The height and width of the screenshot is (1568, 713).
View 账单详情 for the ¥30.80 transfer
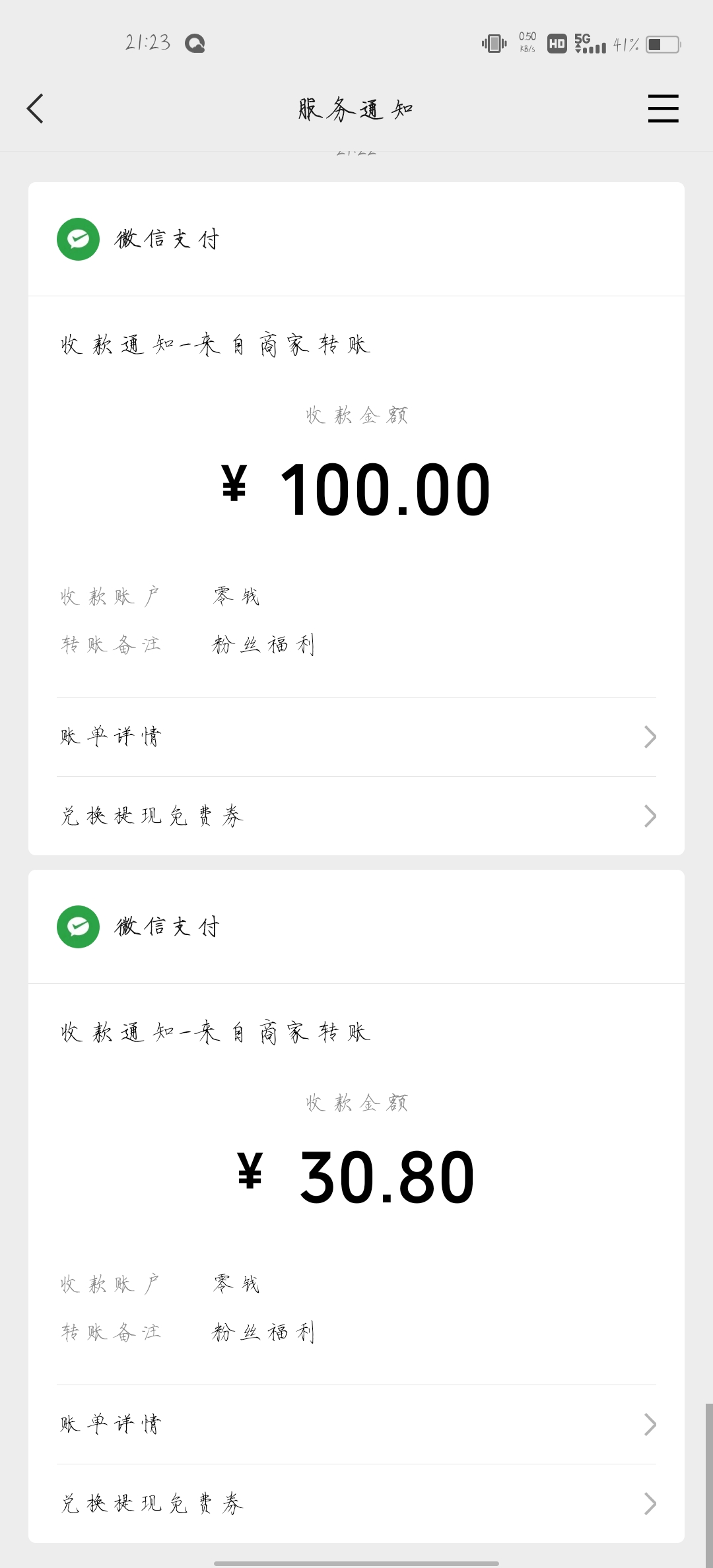click(356, 1424)
